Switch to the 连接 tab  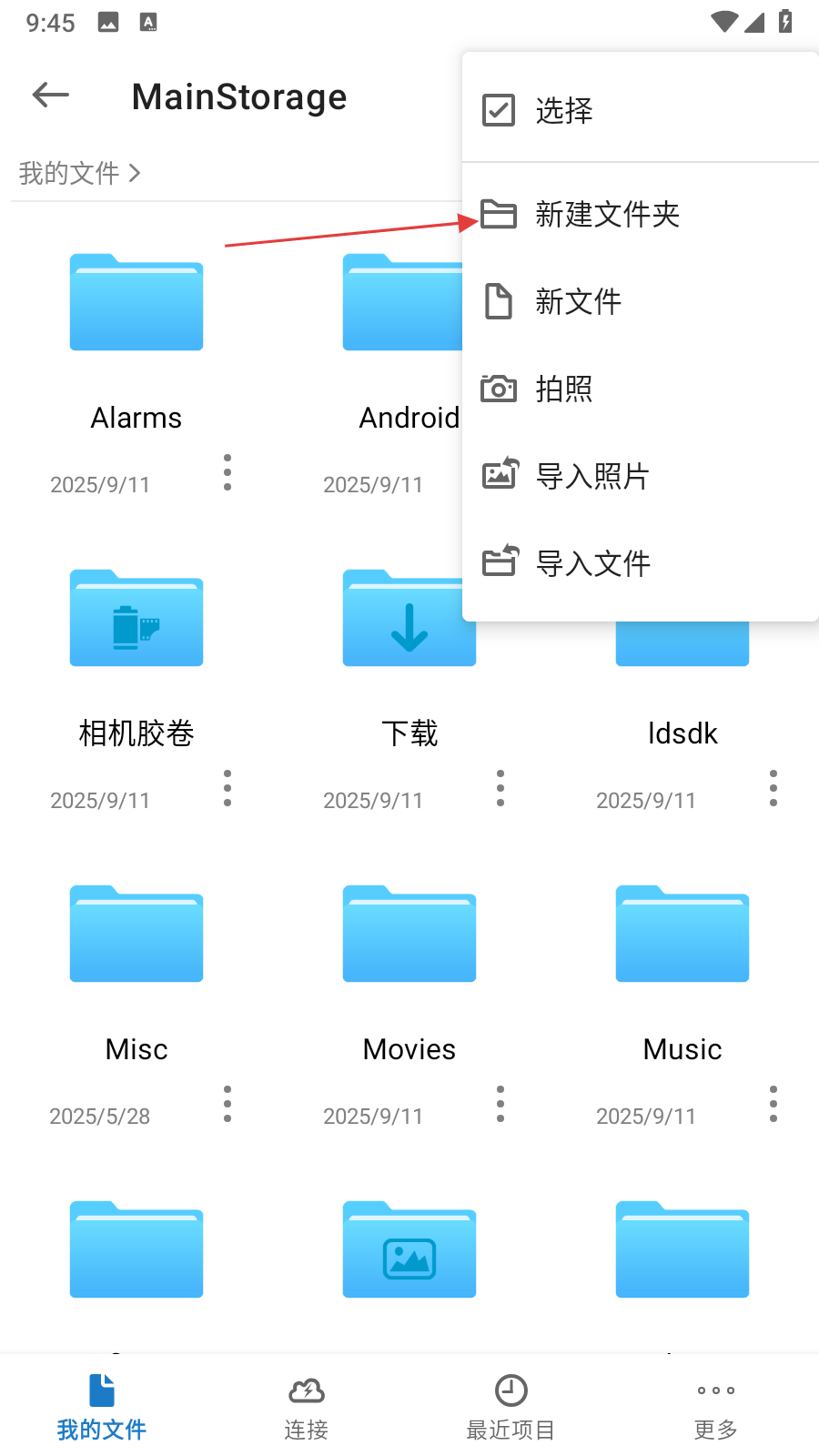pyautogui.click(x=307, y=1407)
